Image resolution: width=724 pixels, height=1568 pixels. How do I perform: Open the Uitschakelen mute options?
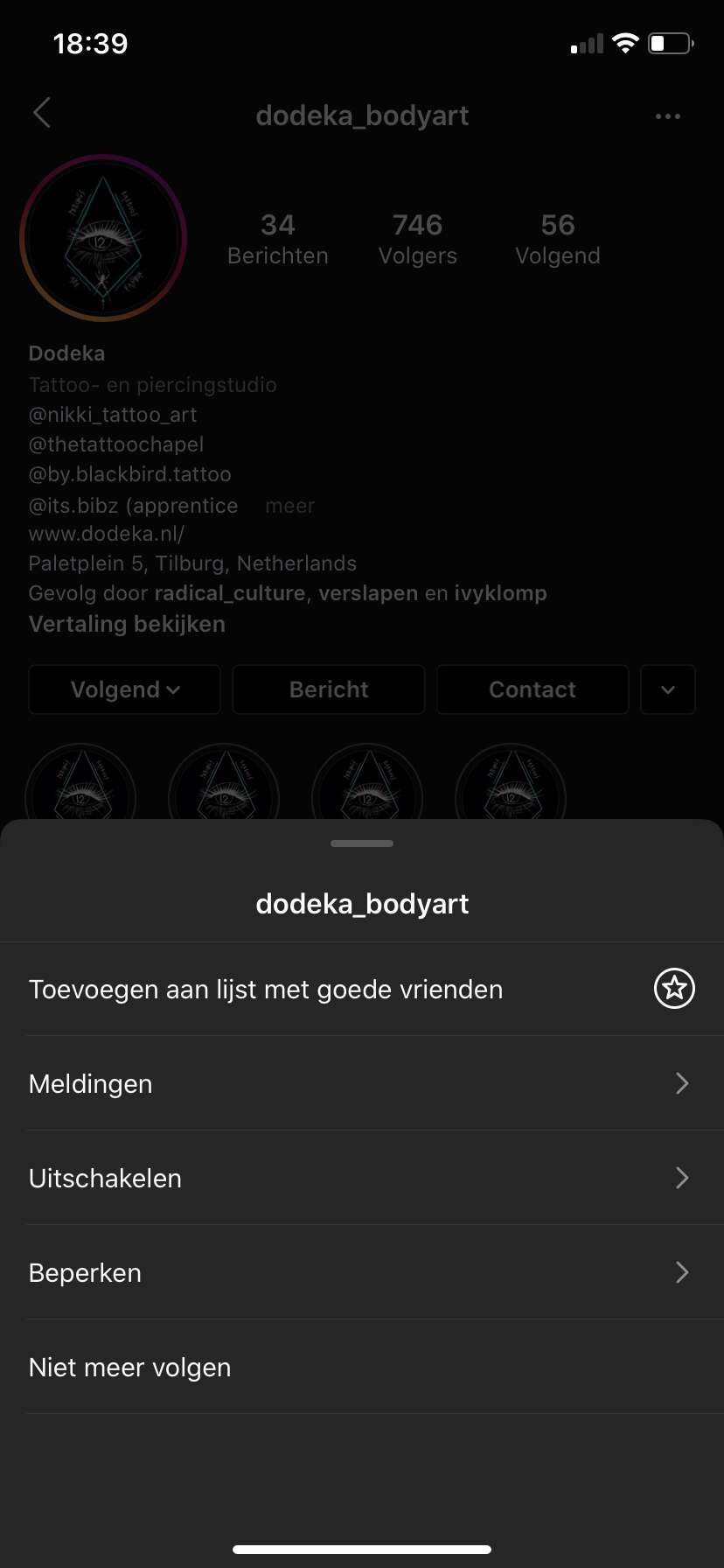362,1178
